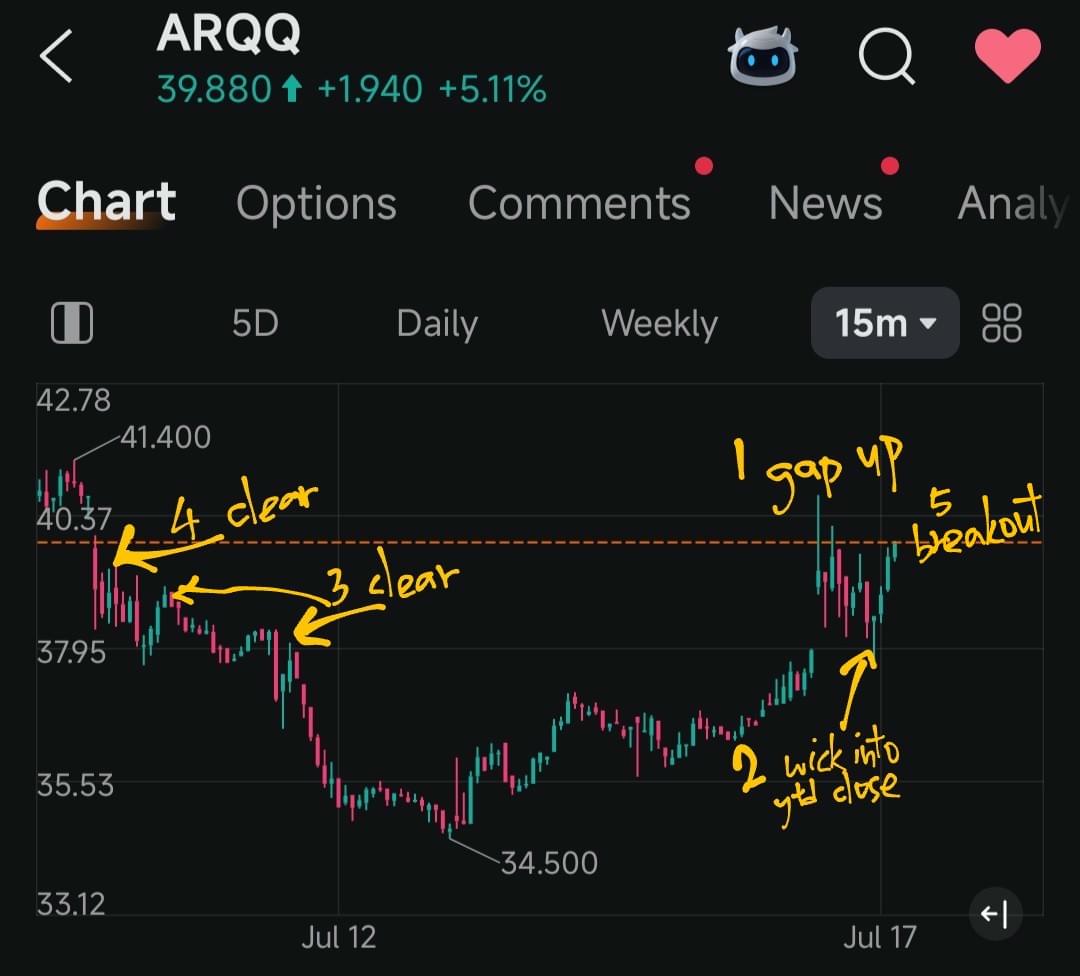
Task: Switch to the Options tab
Action: tap(316, 203)
